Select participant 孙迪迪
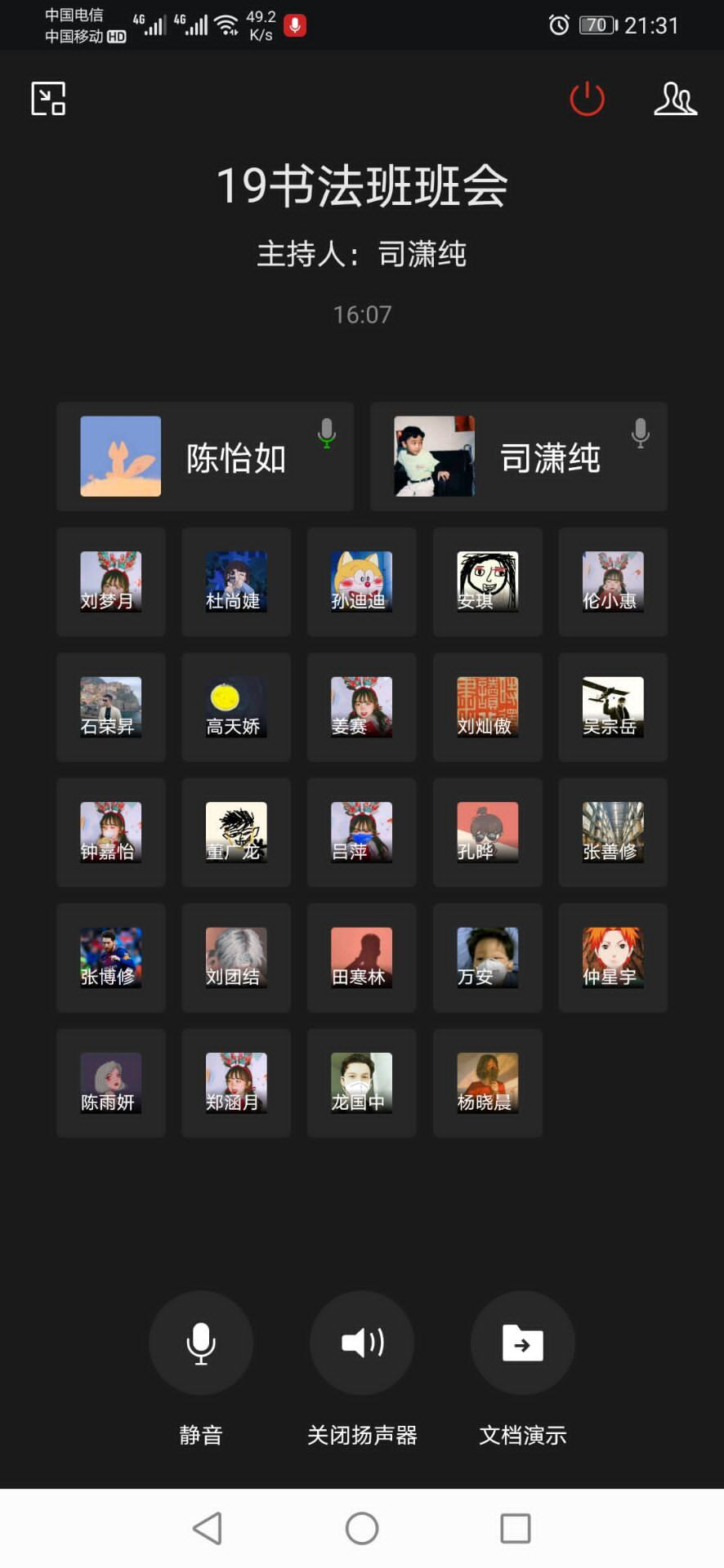The height and width of the screenshot is (1568, 724). point(361,581)
